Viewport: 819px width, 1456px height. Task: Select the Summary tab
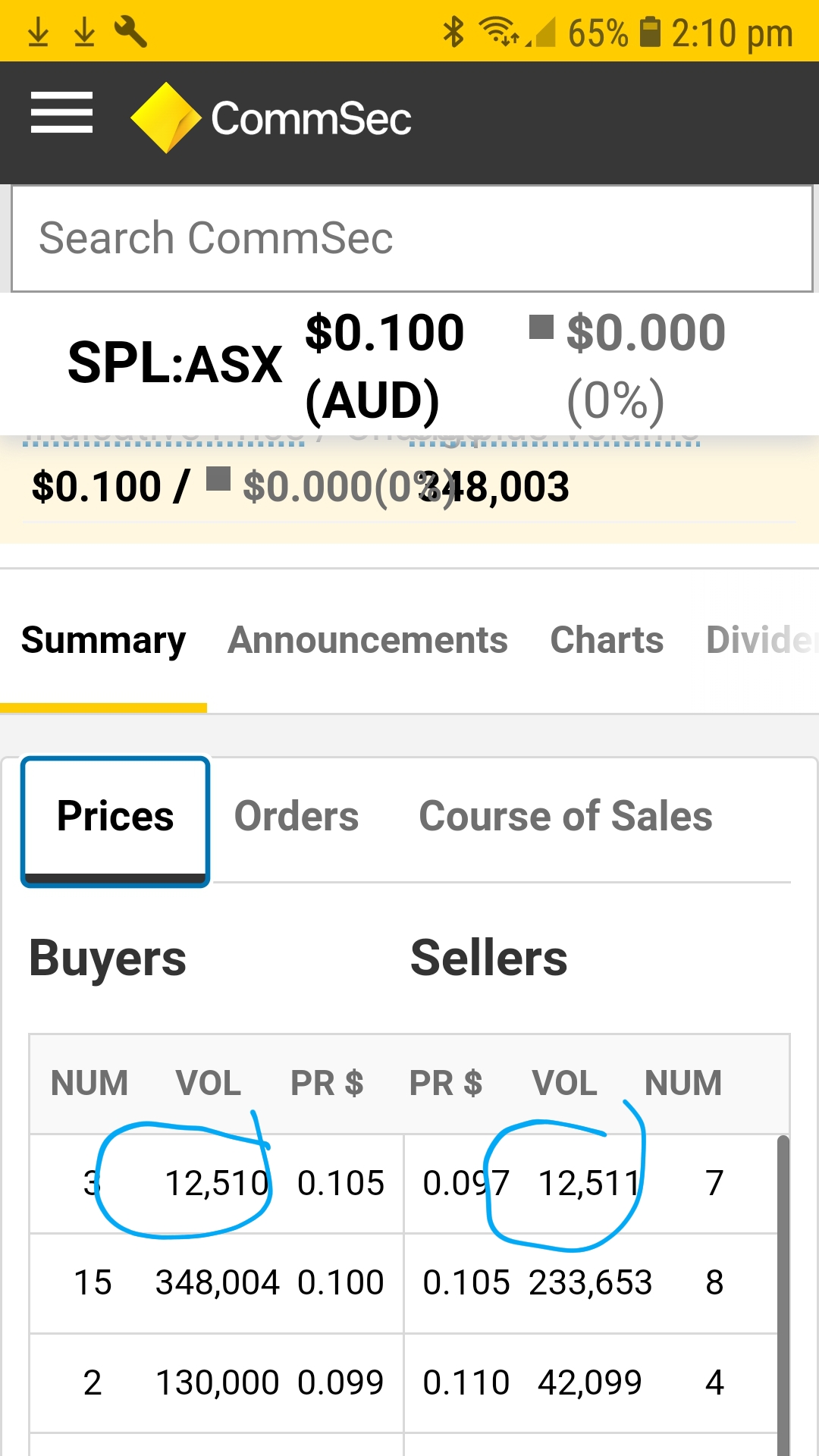(103, 642)
